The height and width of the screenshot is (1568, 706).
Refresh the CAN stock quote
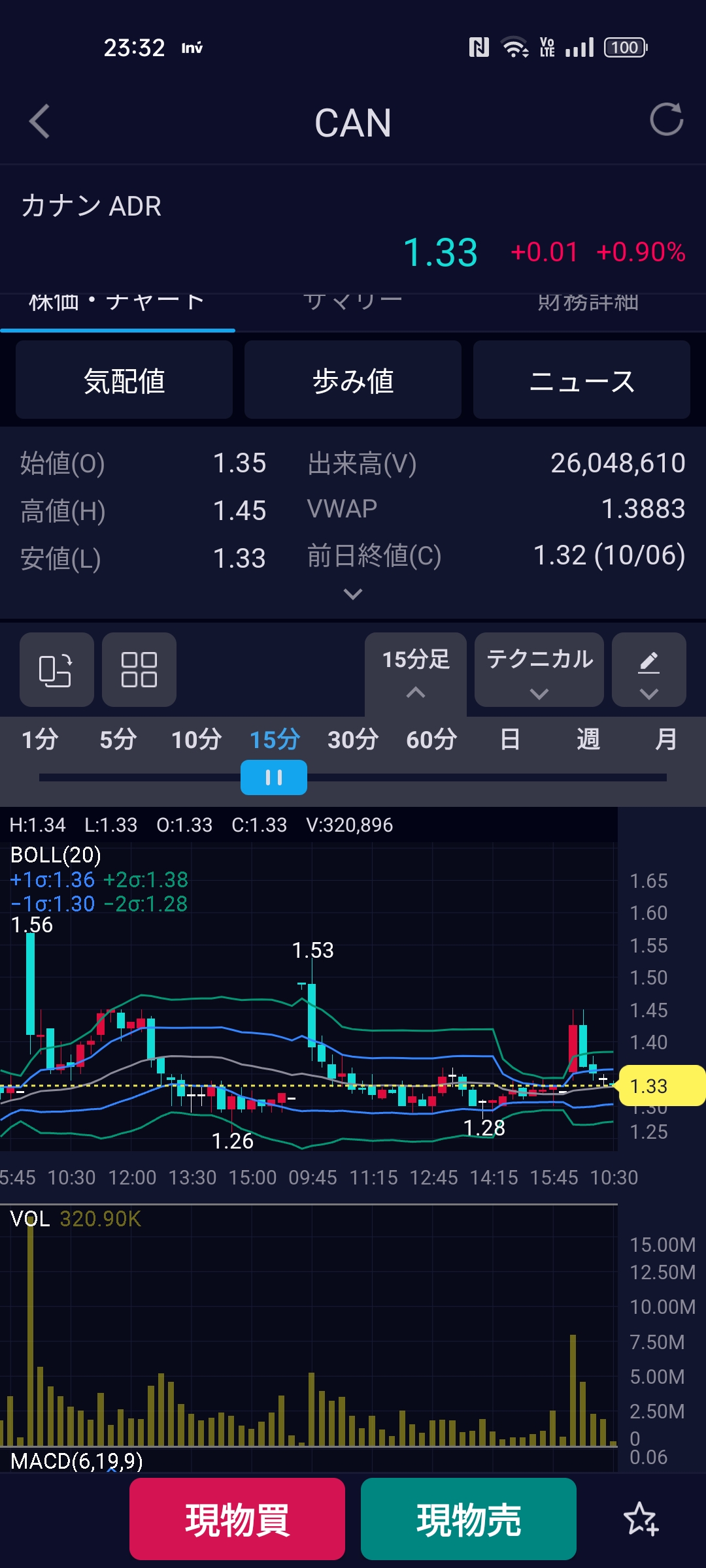[666, 120]
